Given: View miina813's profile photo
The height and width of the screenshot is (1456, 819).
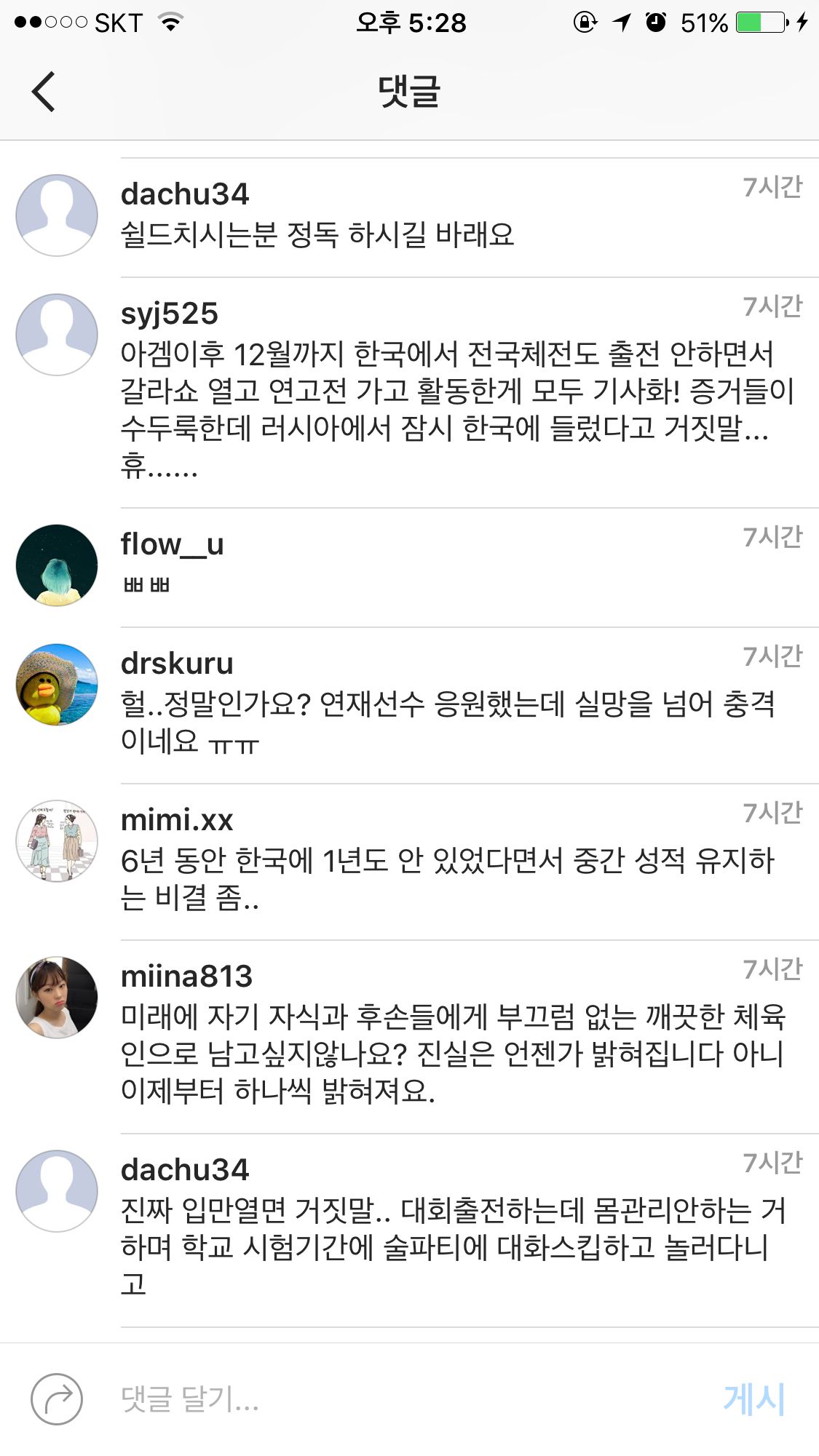Looking at the screenshot, I should [57, 998].
